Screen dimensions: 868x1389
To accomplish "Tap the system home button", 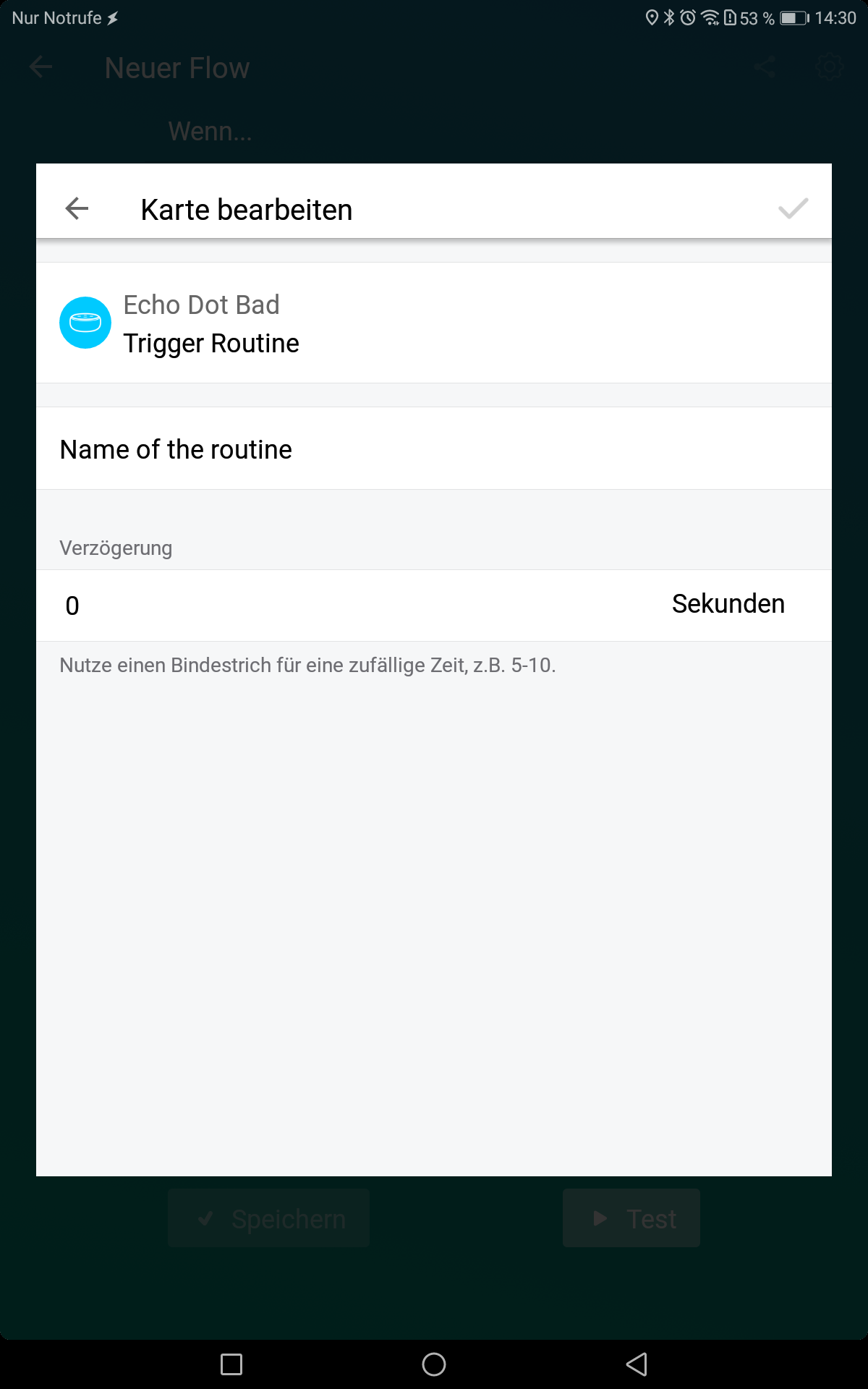I will click(434, 1364).
